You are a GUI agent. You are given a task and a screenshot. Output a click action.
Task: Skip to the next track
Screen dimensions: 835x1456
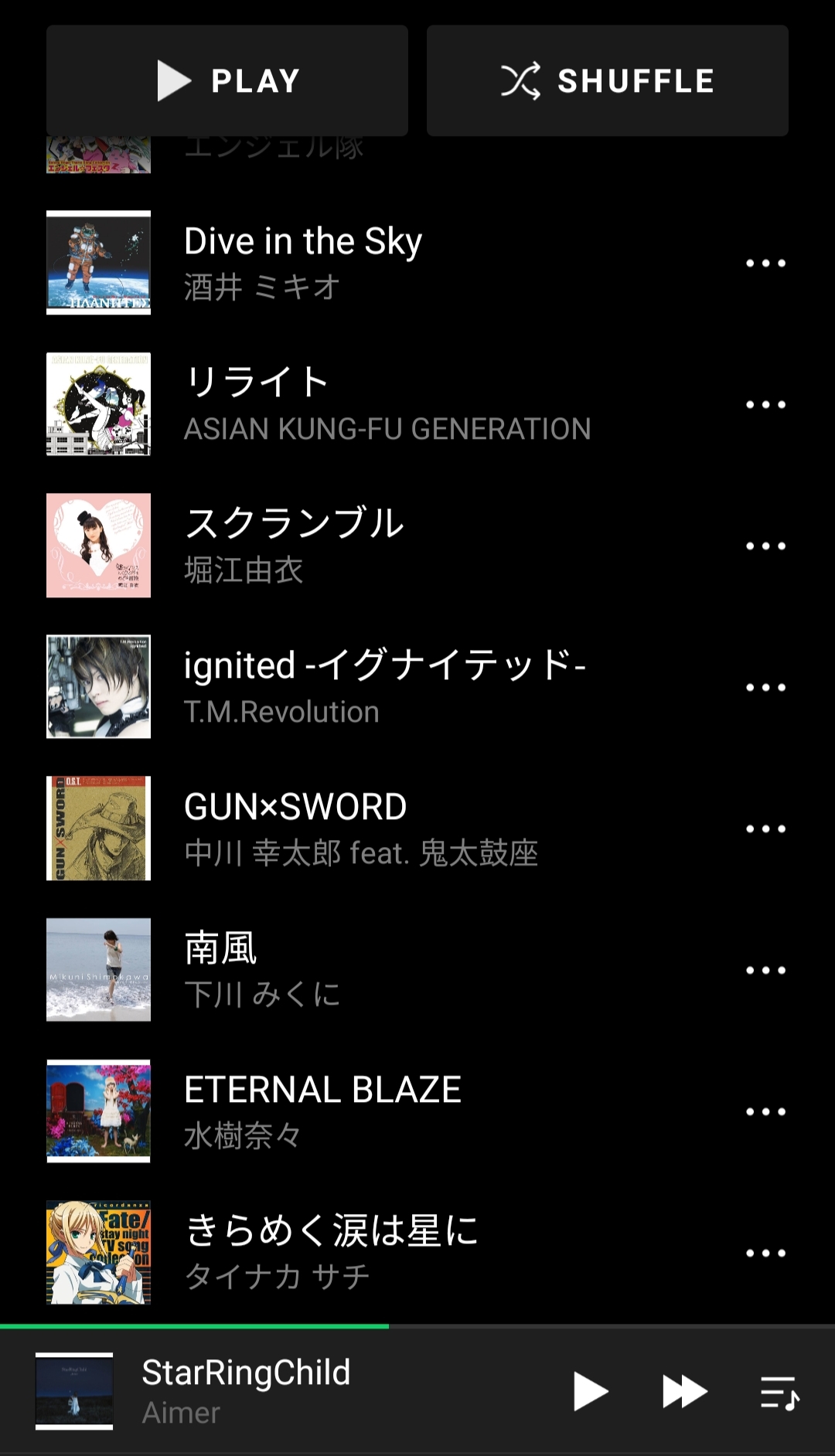click(685, 1392)
